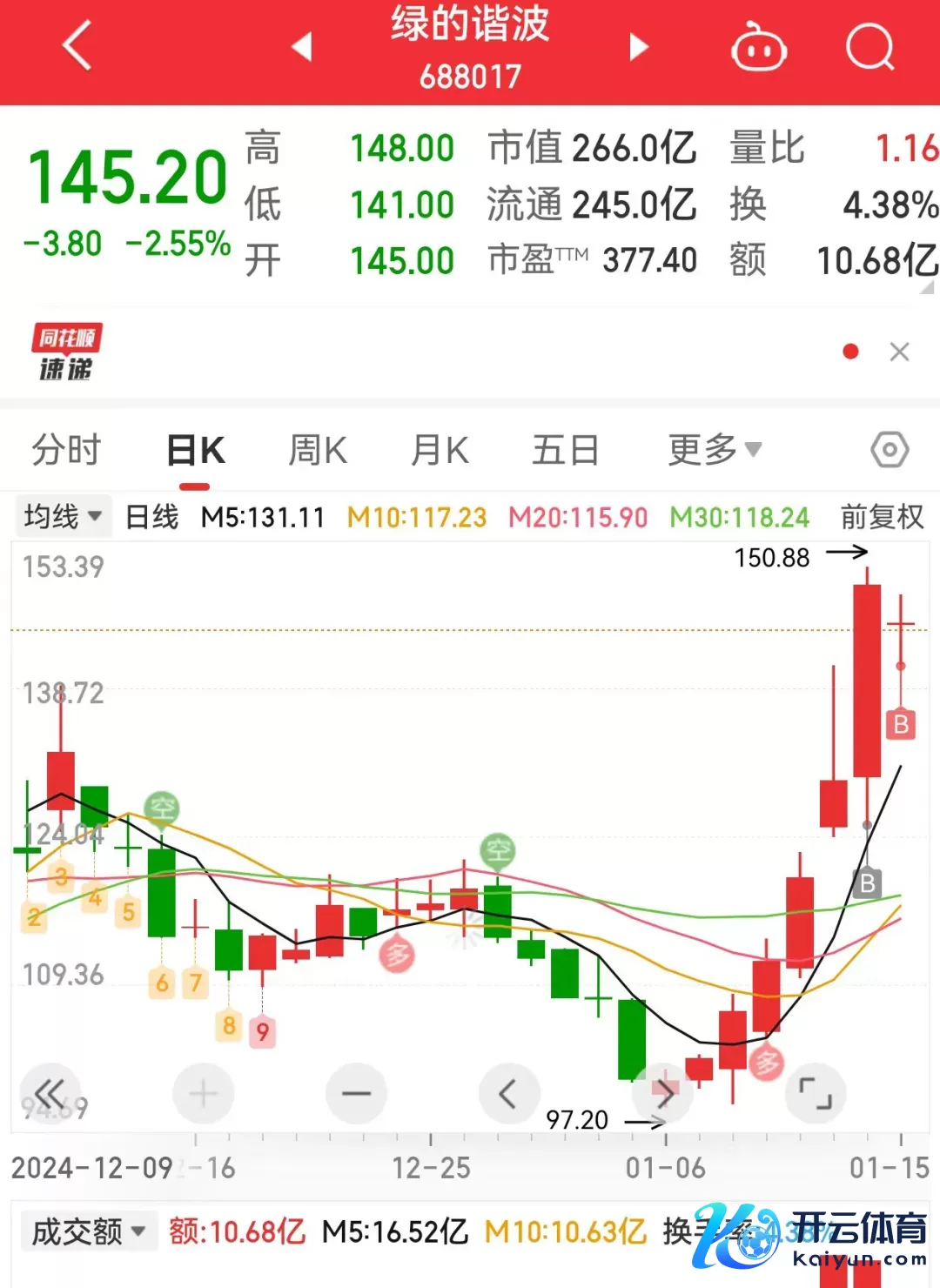Expand the 更多 chart periods dropdown

(714, 450)
